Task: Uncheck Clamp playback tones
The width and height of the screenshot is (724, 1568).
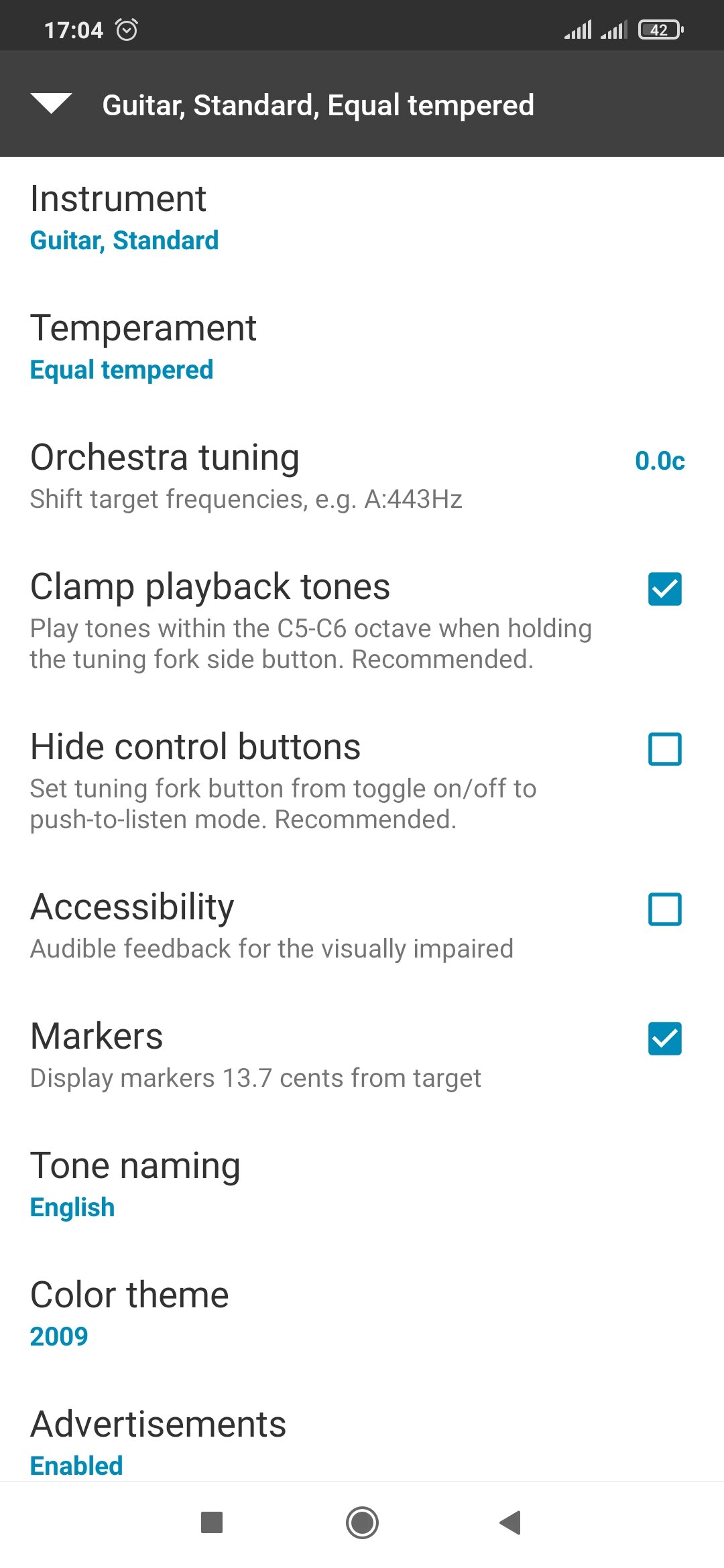Action: (664, 589)
